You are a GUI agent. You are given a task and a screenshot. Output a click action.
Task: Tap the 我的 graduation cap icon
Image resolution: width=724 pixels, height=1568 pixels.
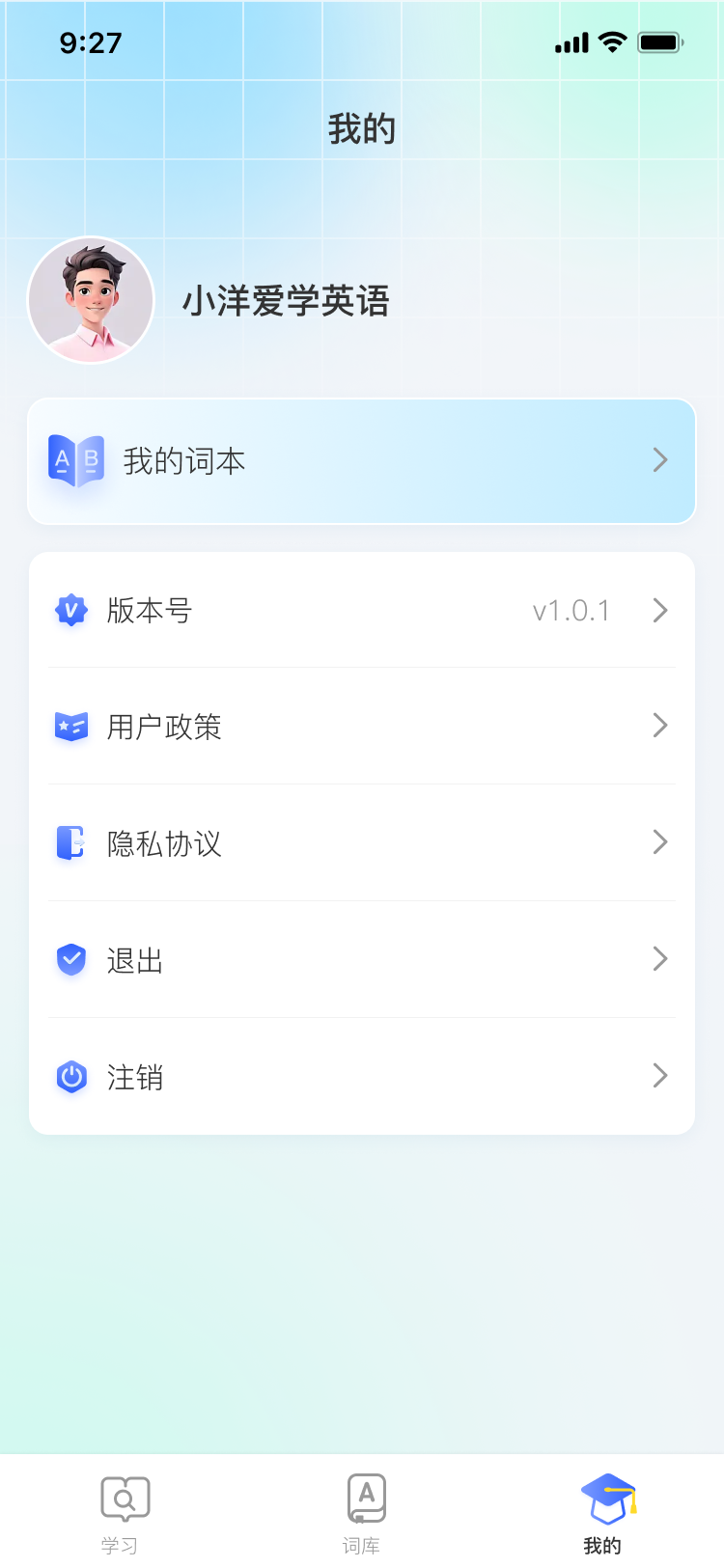pyautogui.click(x=603, y=1494)
